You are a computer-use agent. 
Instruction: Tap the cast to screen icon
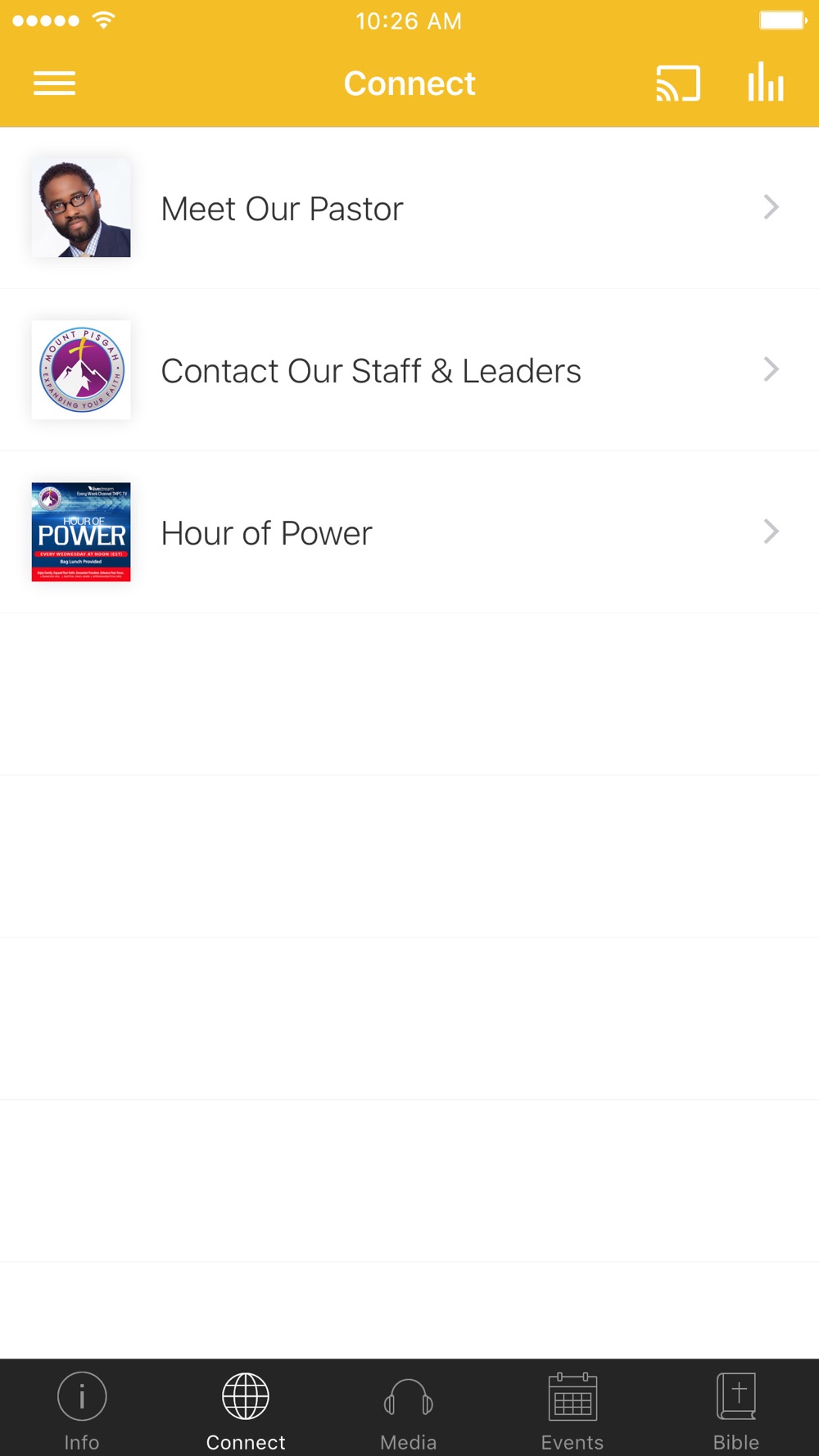tap(678, 84)
